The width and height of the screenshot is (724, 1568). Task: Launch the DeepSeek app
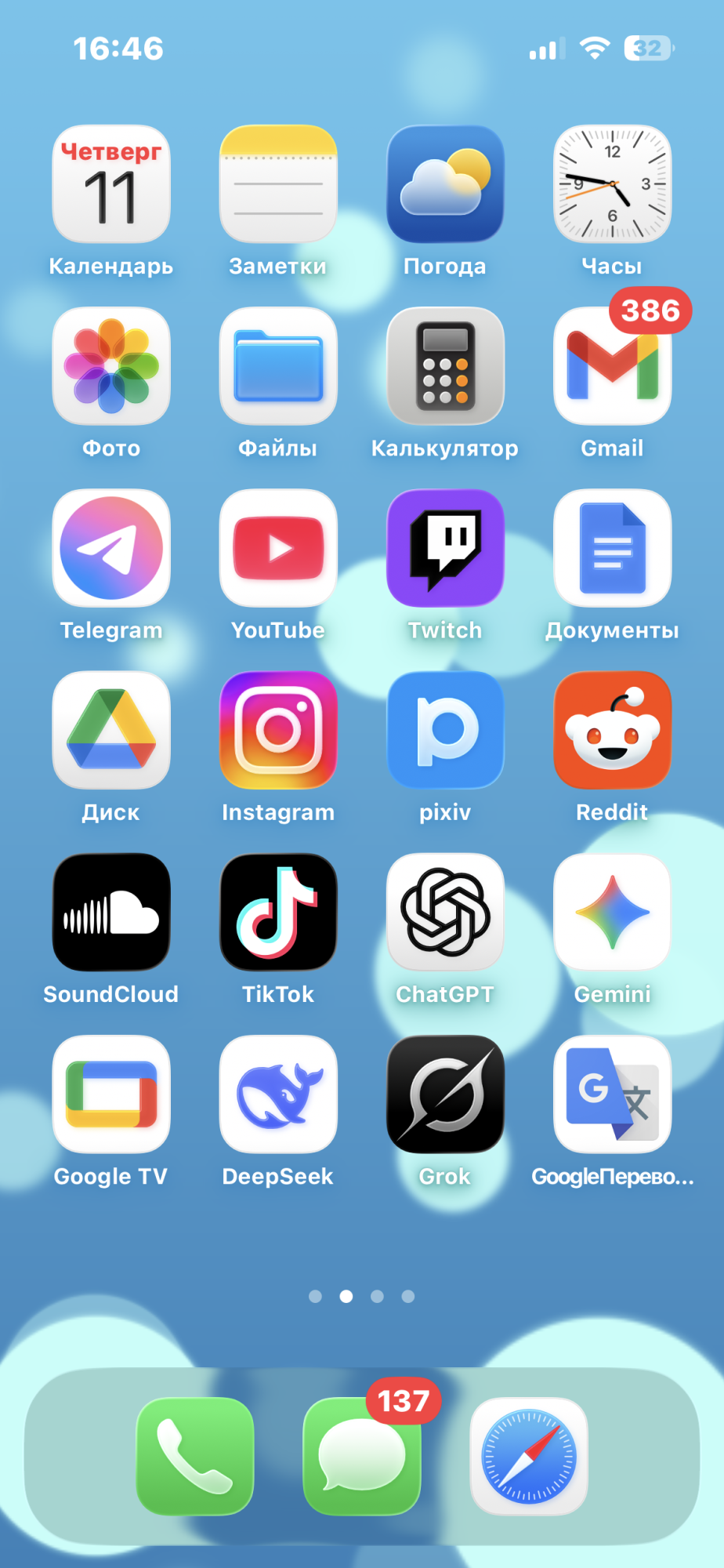(x=278, y=1094)
